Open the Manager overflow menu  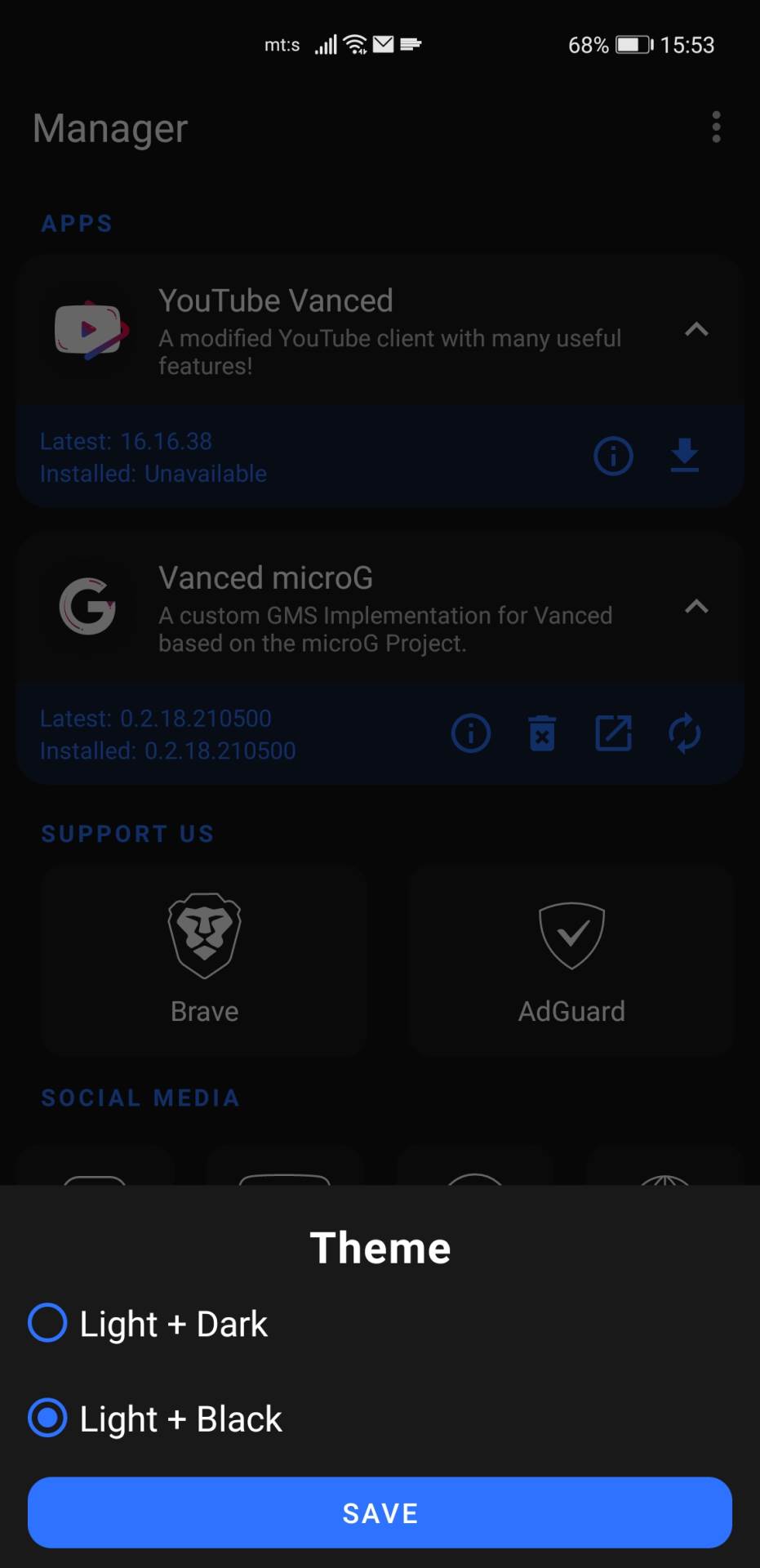[x=717, y=127]
